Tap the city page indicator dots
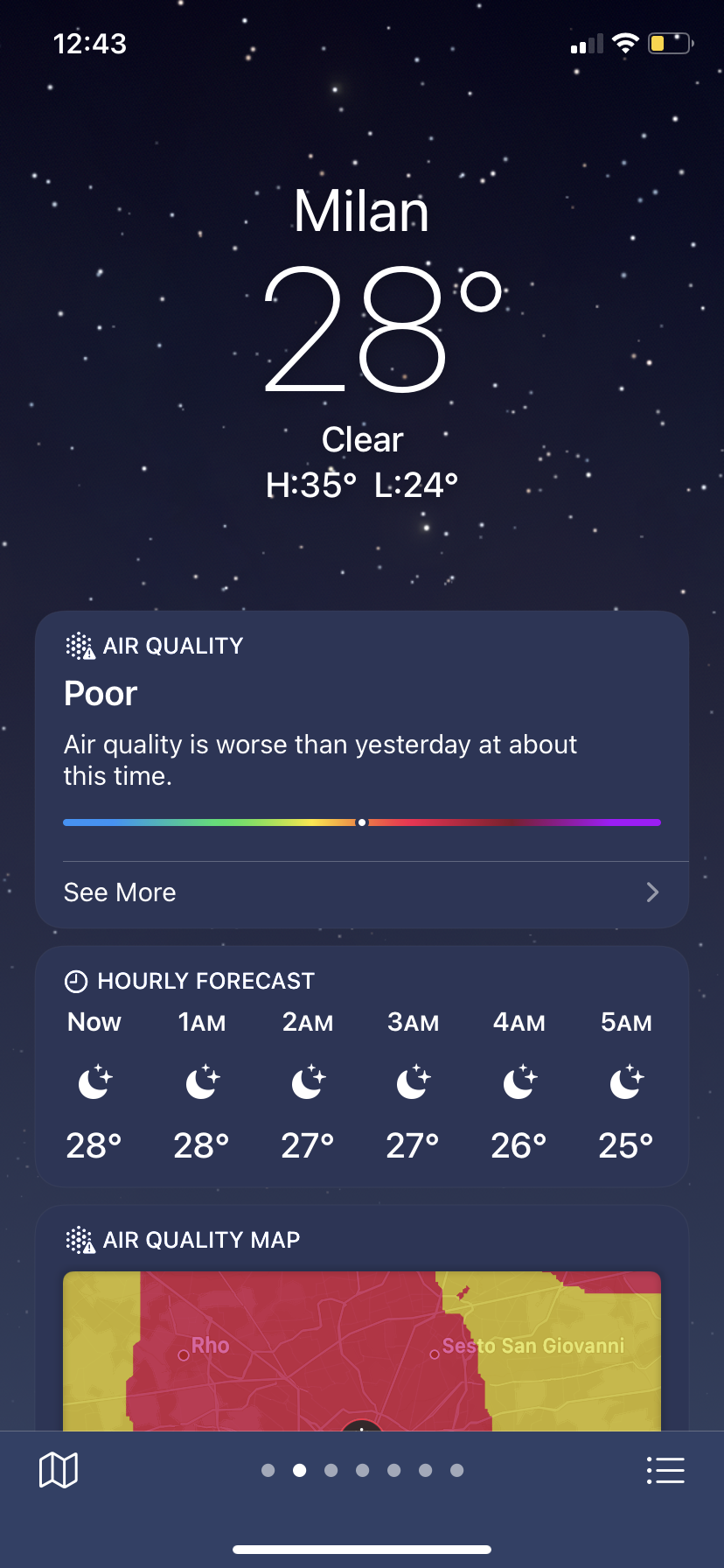The image size is (724, 1568). pyautogui.click(x=362, y=1470)
